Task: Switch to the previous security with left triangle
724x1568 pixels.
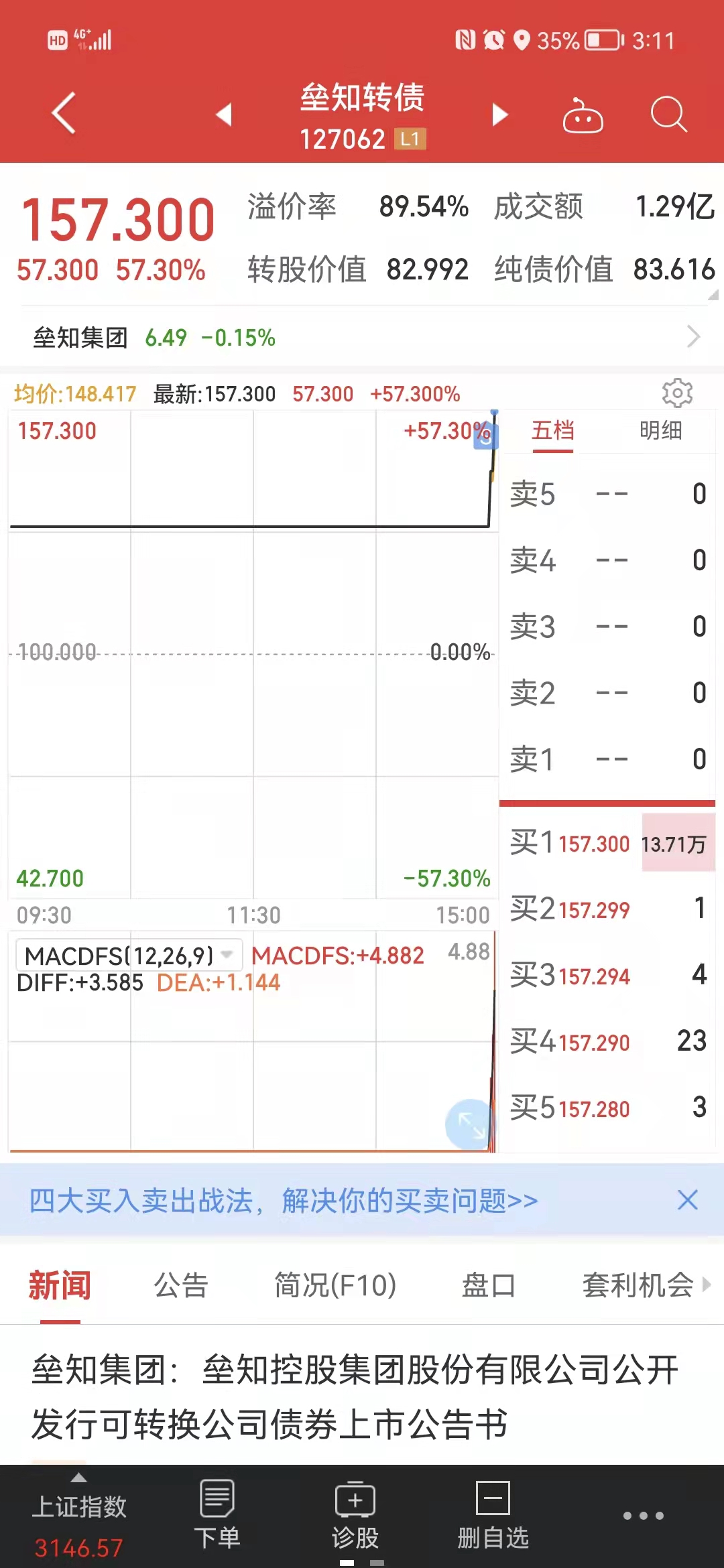Action: click(x=225, y=115)
